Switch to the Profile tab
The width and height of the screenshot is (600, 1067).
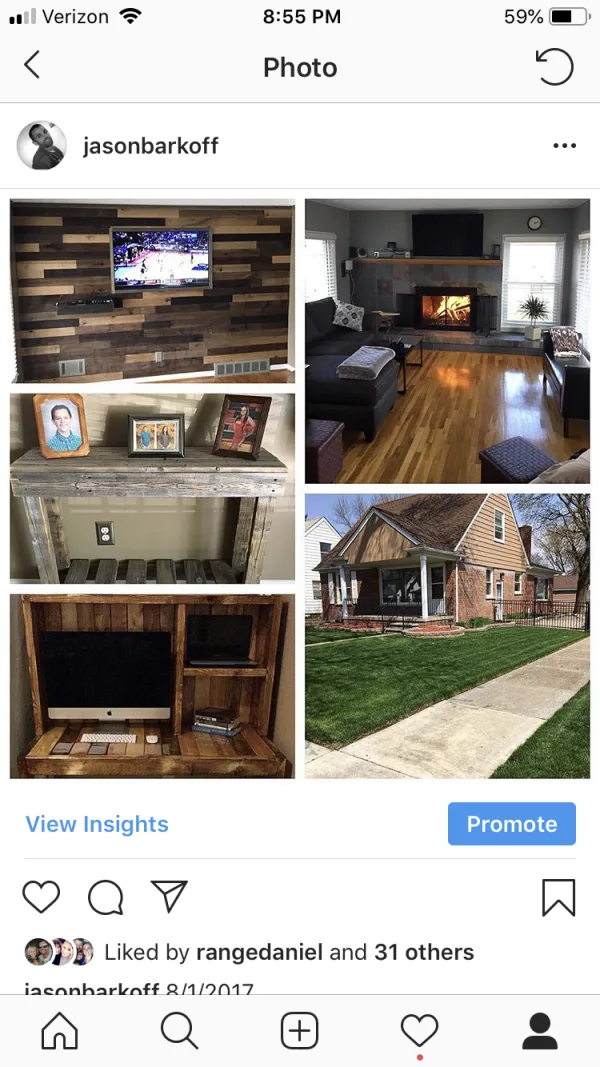(540, 1030)
